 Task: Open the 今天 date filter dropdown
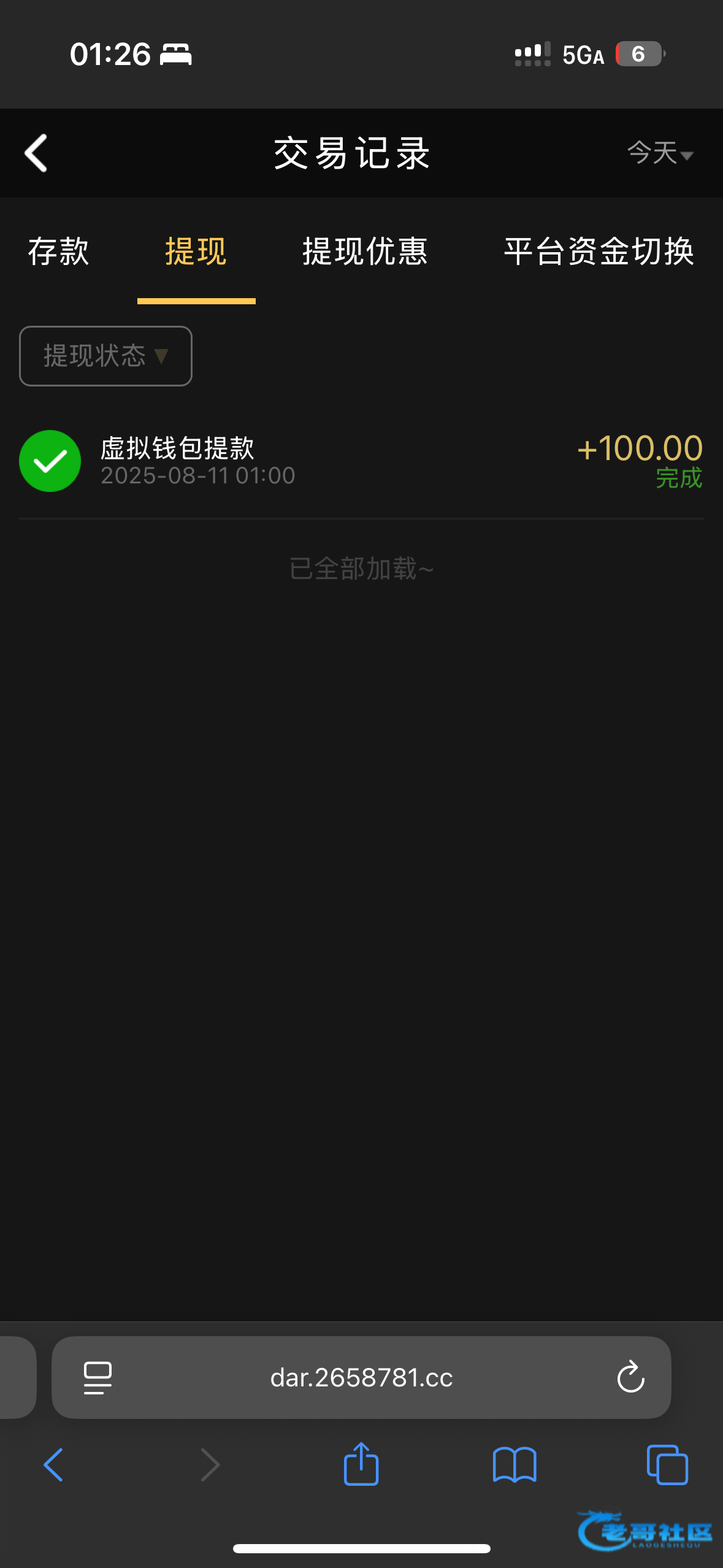[x=660, y=153]
